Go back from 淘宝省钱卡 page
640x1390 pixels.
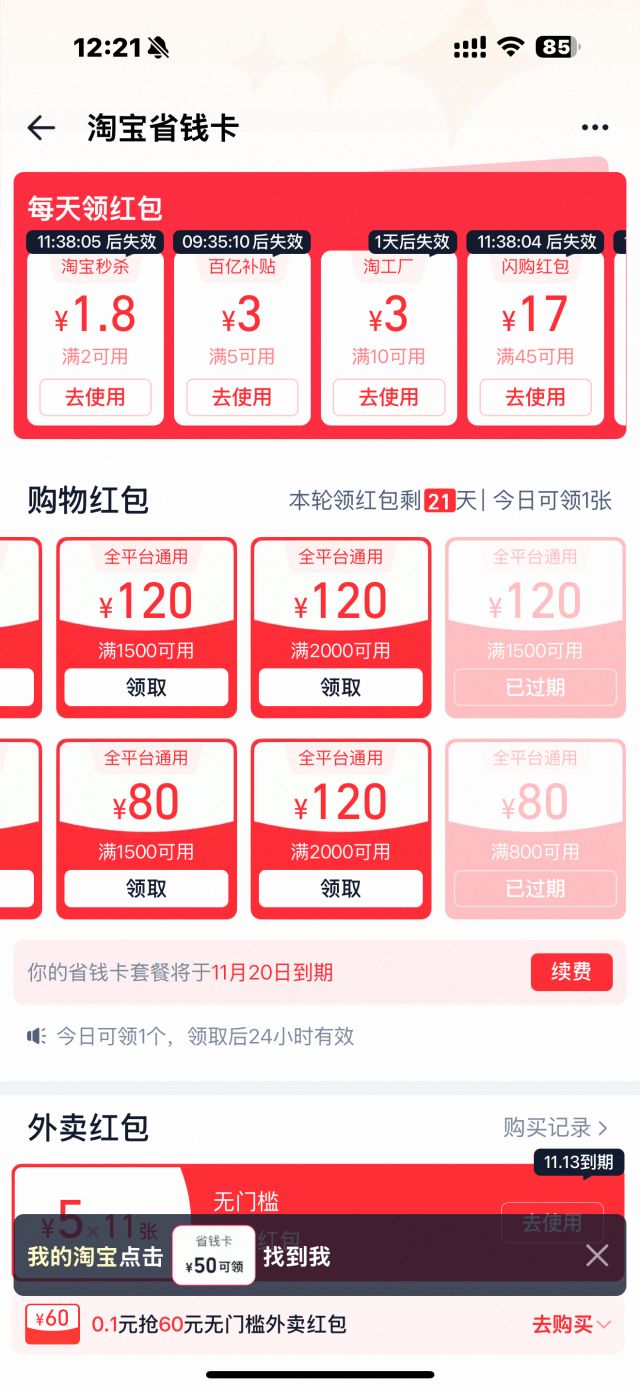click(41, 128)
